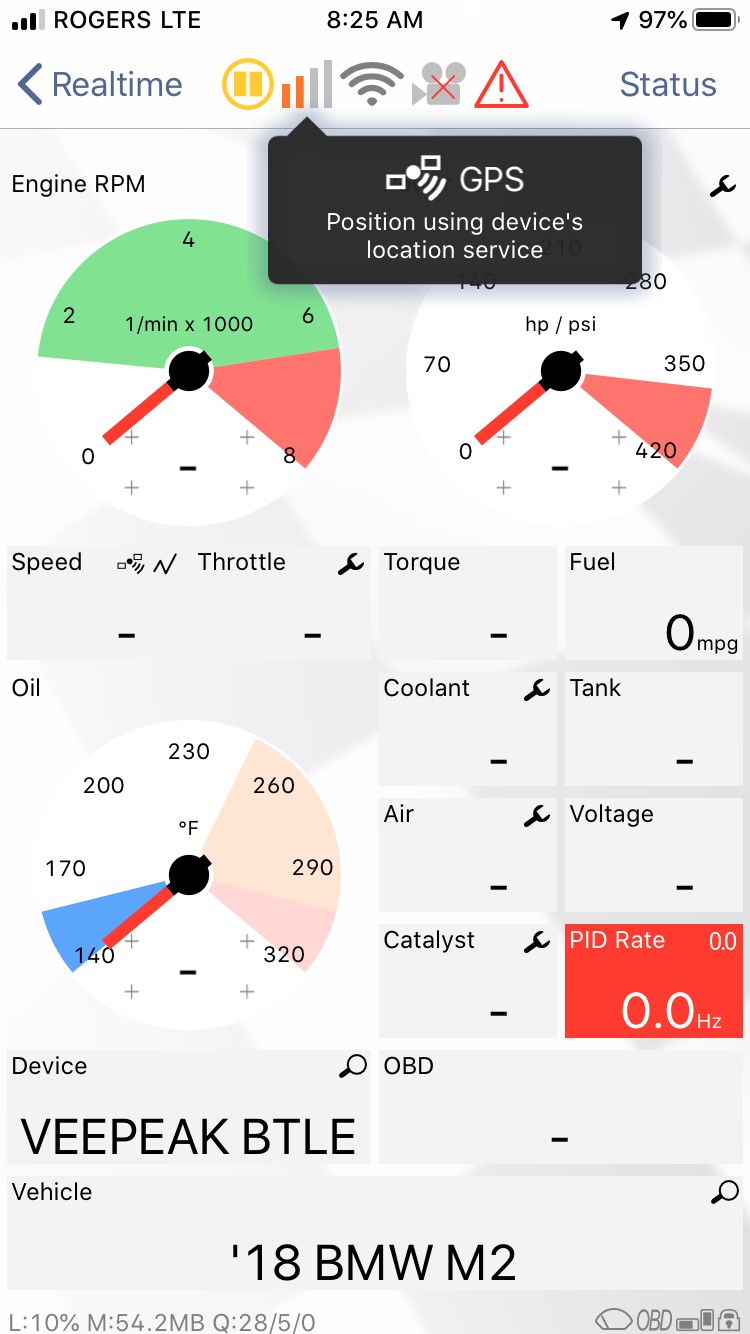This screenshot has width=750, height=1334.
Task: Open the GPS signal bars indicator
Action: click(306, 85)
